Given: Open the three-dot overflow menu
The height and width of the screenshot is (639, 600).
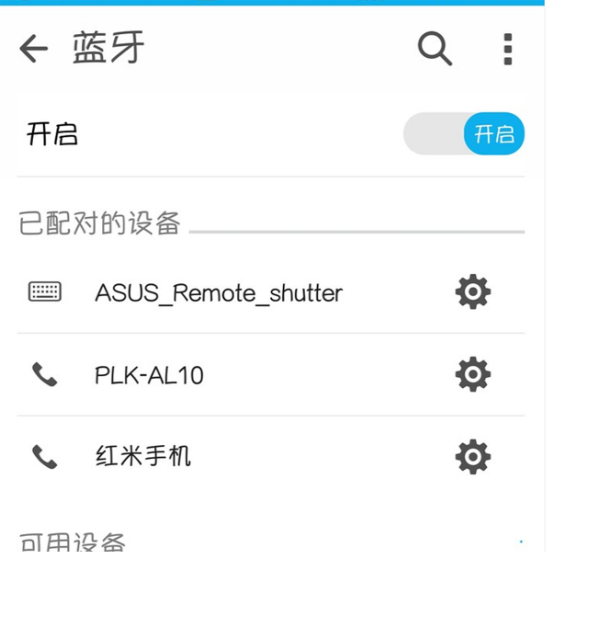Looking at the screenshot, I should [x=508, y=49].
